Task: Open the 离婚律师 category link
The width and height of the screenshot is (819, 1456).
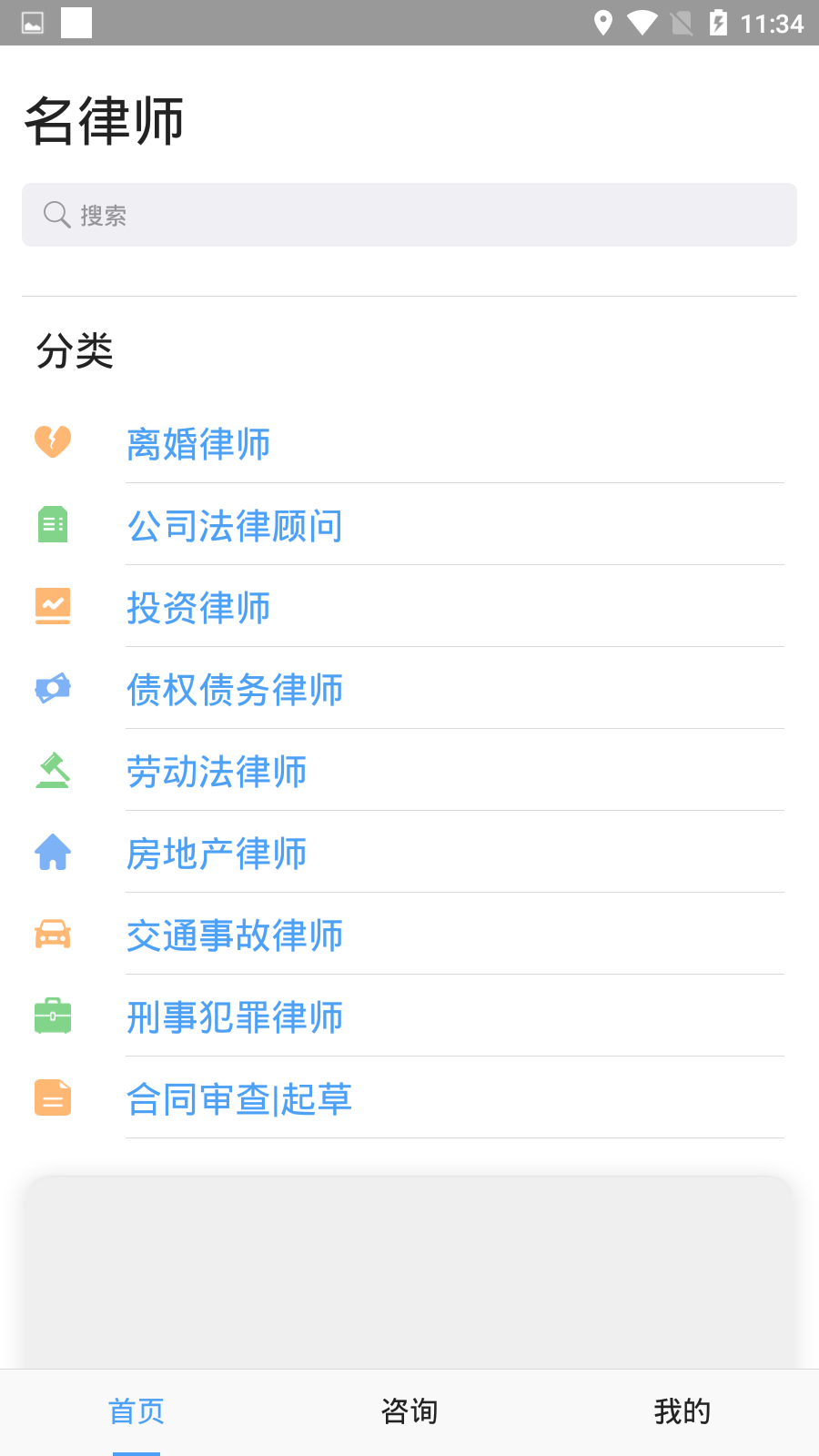Action: (x=198, y=443)
